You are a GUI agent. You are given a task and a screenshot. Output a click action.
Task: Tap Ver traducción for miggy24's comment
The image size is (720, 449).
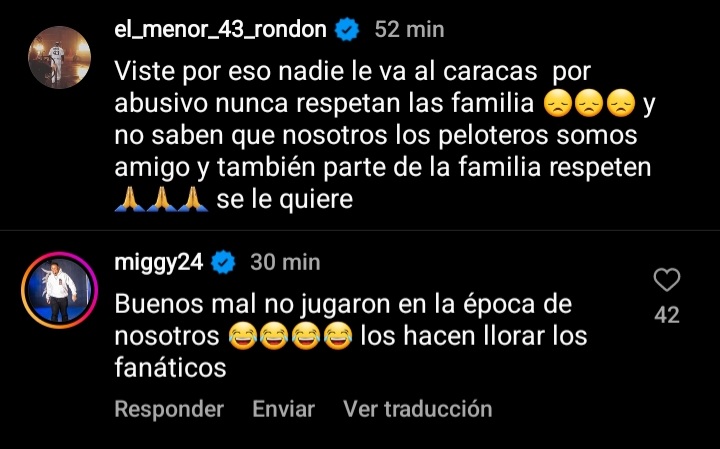(x=417, y=409)
